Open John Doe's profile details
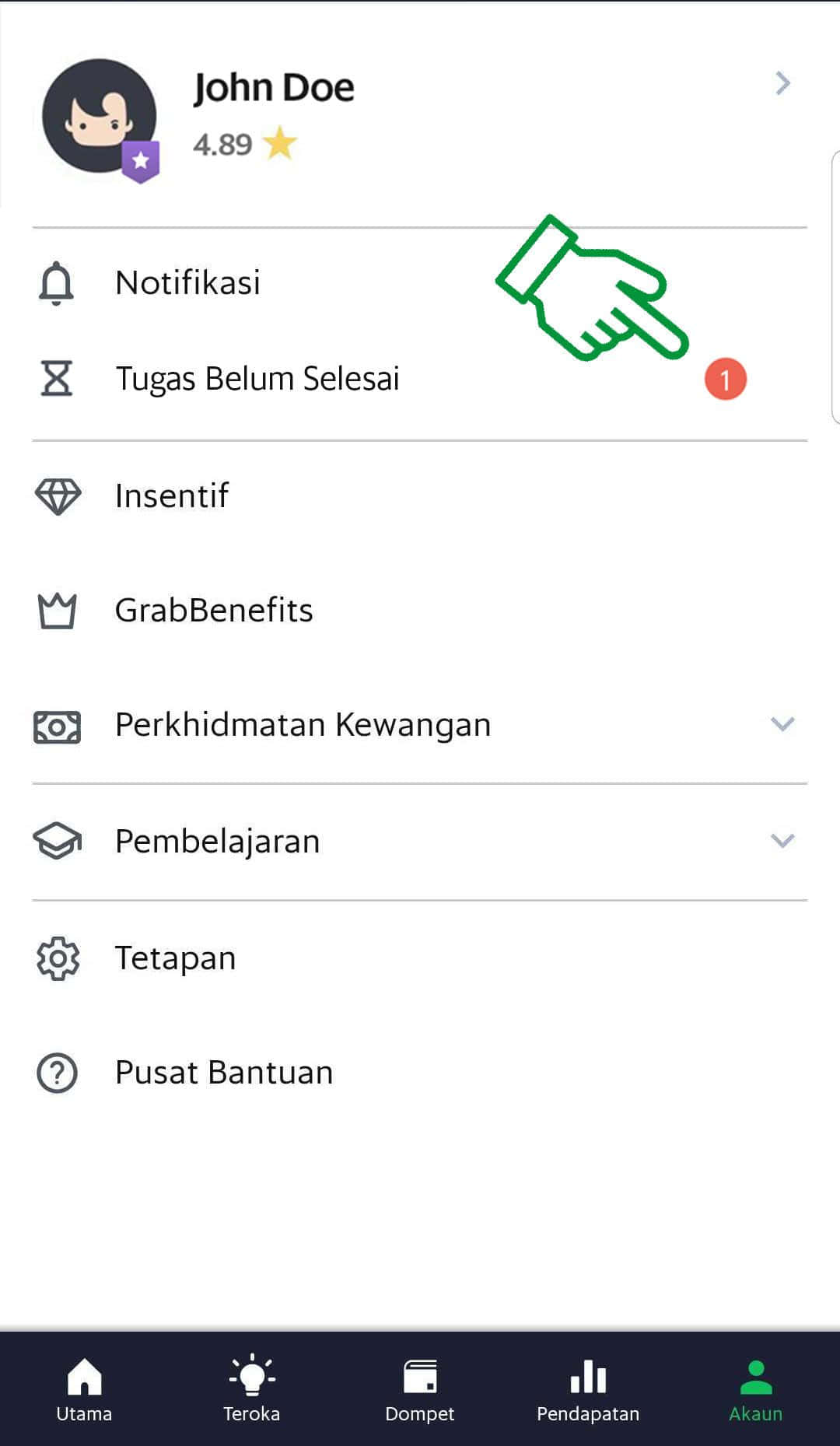Screen dimensions: 840x1446 click(x=420, y=117)
